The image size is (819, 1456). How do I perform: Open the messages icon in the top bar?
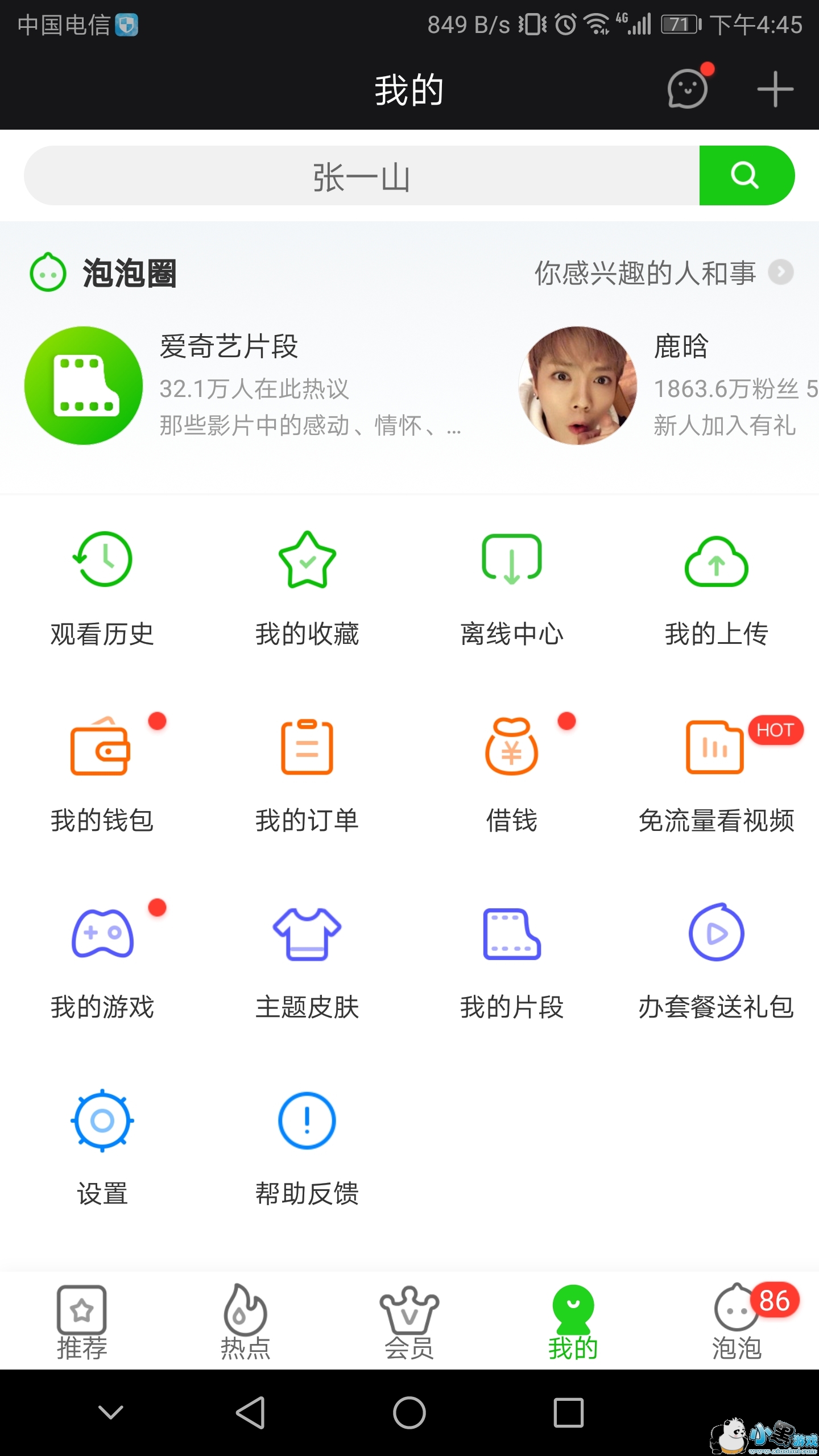click(x=688, y=89)
